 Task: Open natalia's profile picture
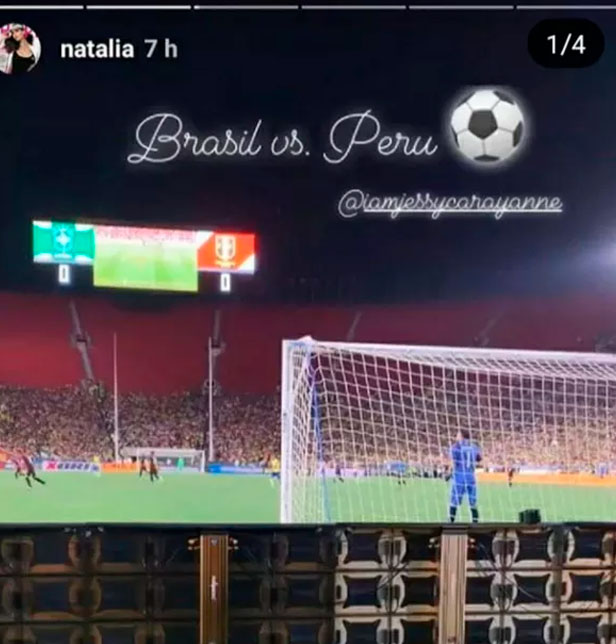click(20, 49)
